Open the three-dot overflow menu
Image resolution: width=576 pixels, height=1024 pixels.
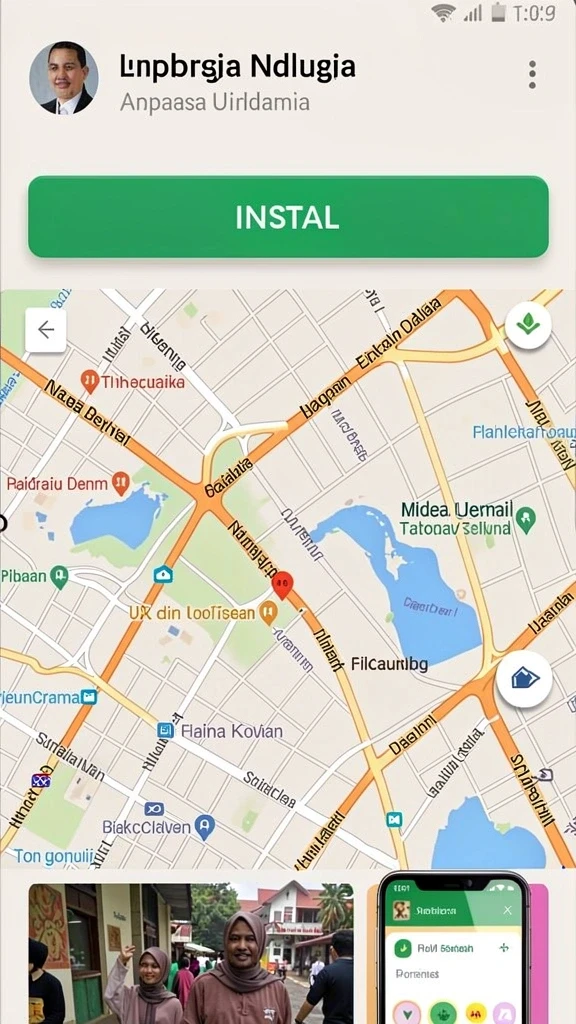(532, 75)
